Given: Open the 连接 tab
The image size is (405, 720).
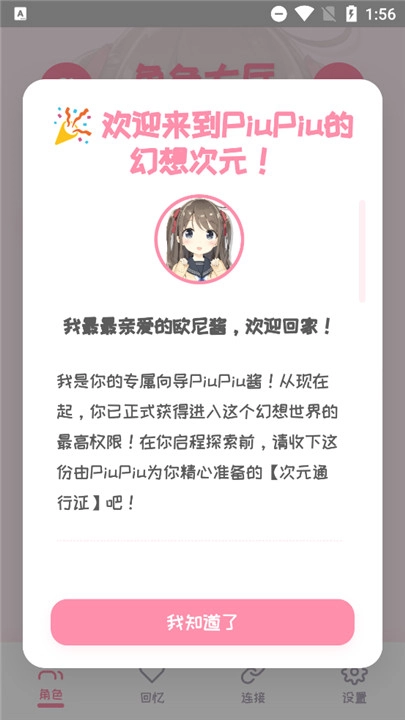Looking at the screenshot, I should (x=253, y=686).
